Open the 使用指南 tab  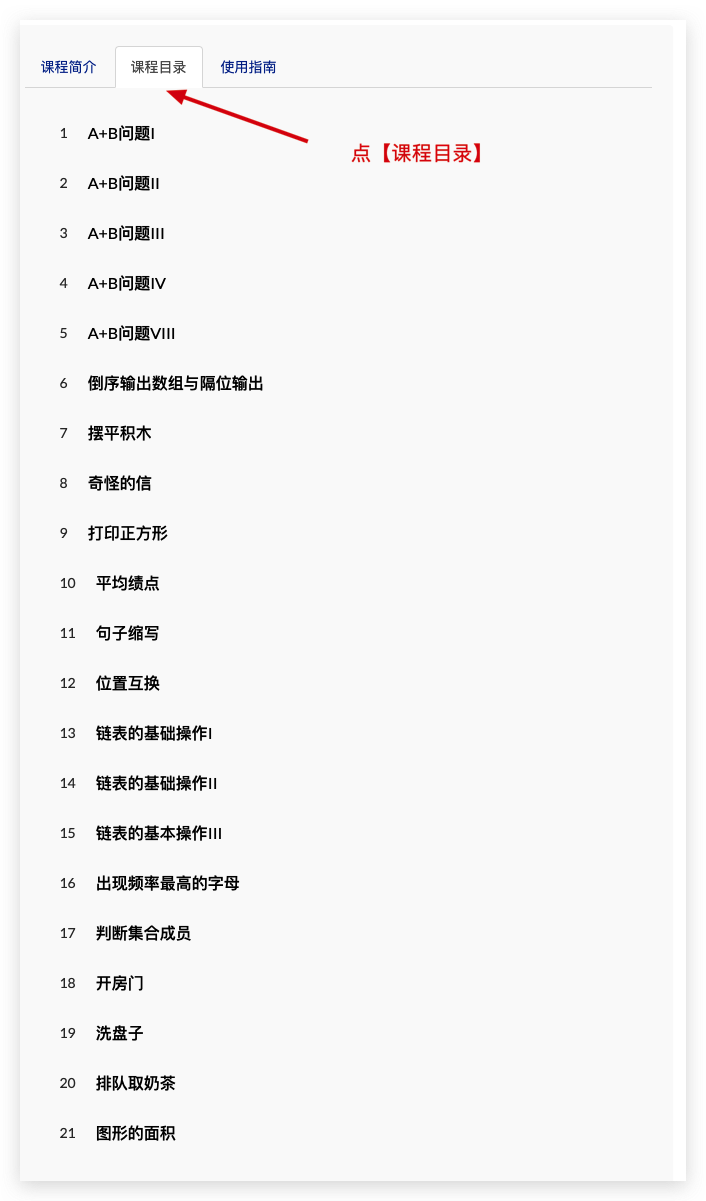coord(249,67)
